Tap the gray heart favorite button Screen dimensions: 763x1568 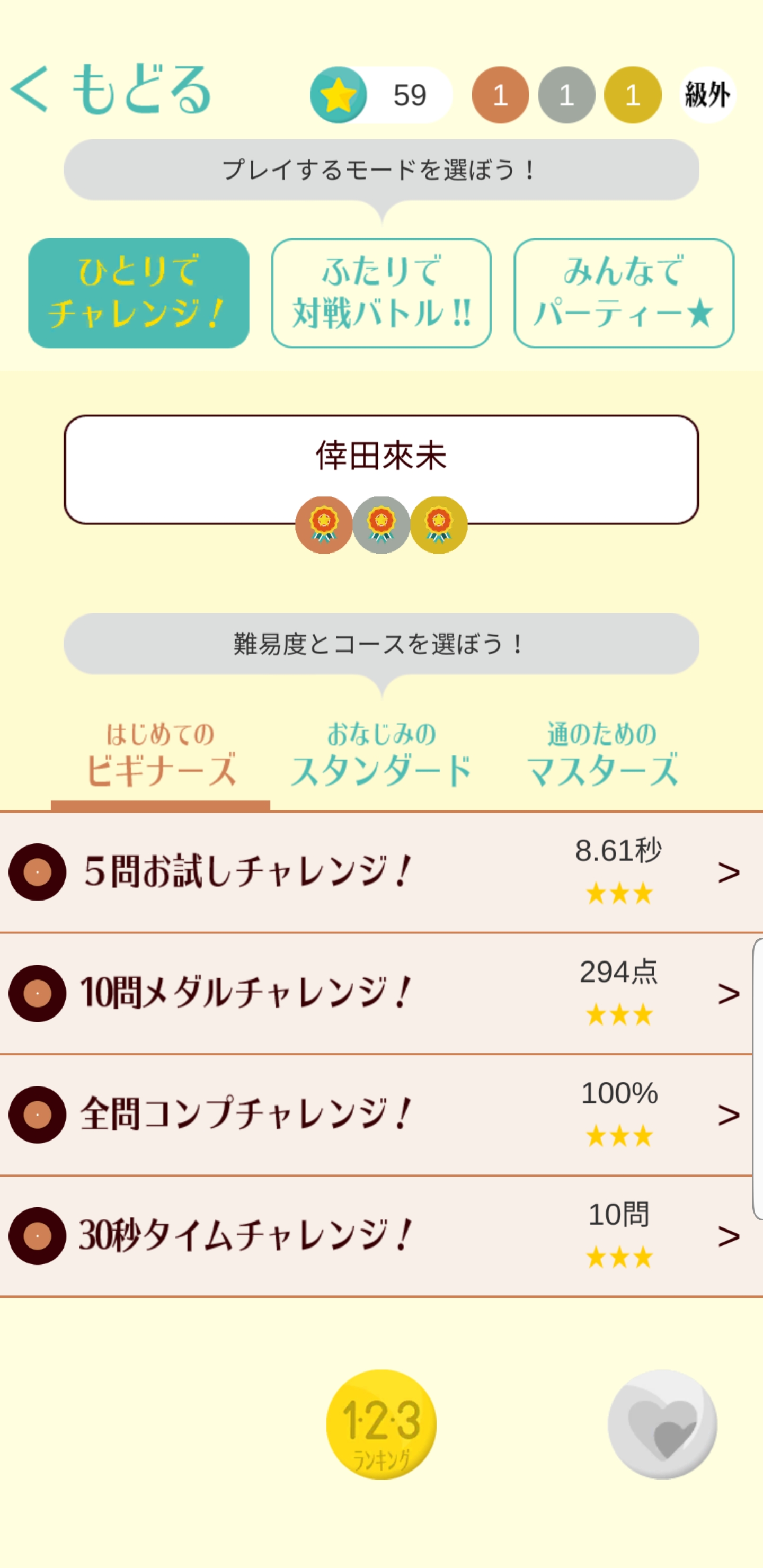[662, 1424]
